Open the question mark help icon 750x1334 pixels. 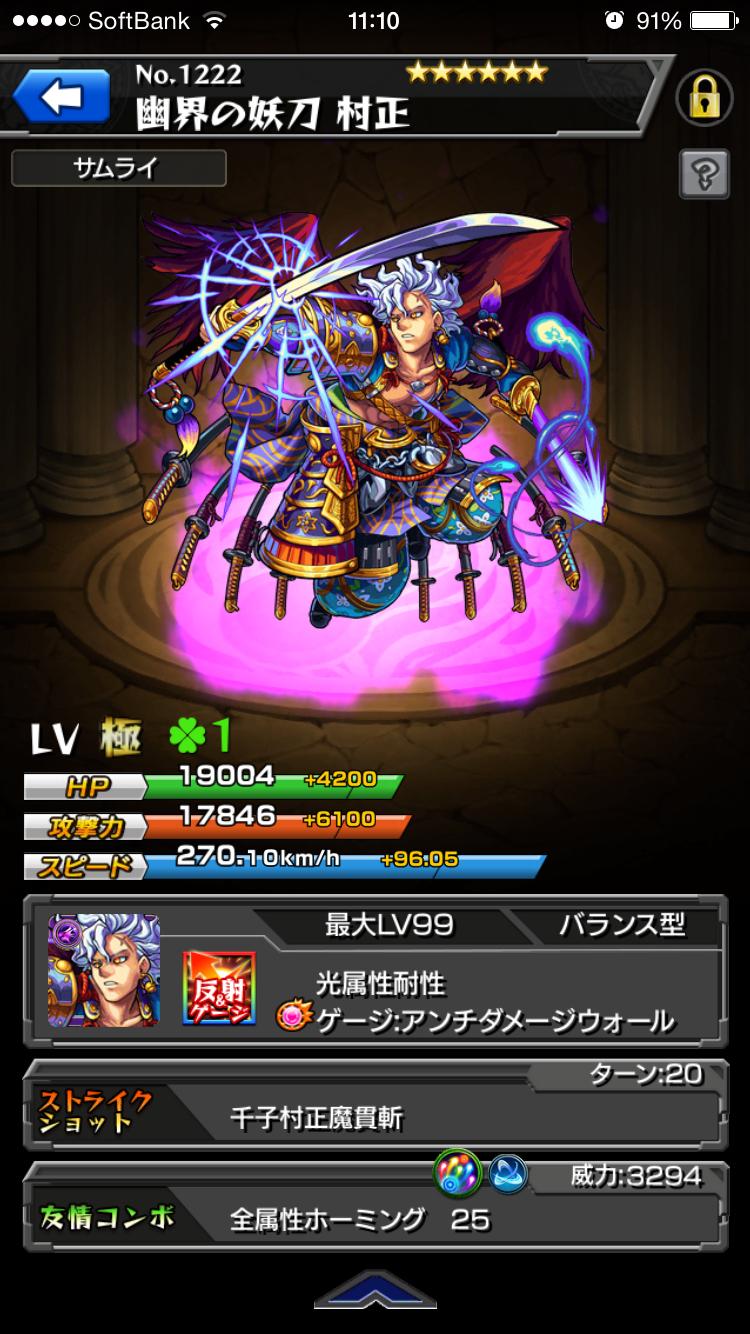pyautogui.click(x=704, y=174)
